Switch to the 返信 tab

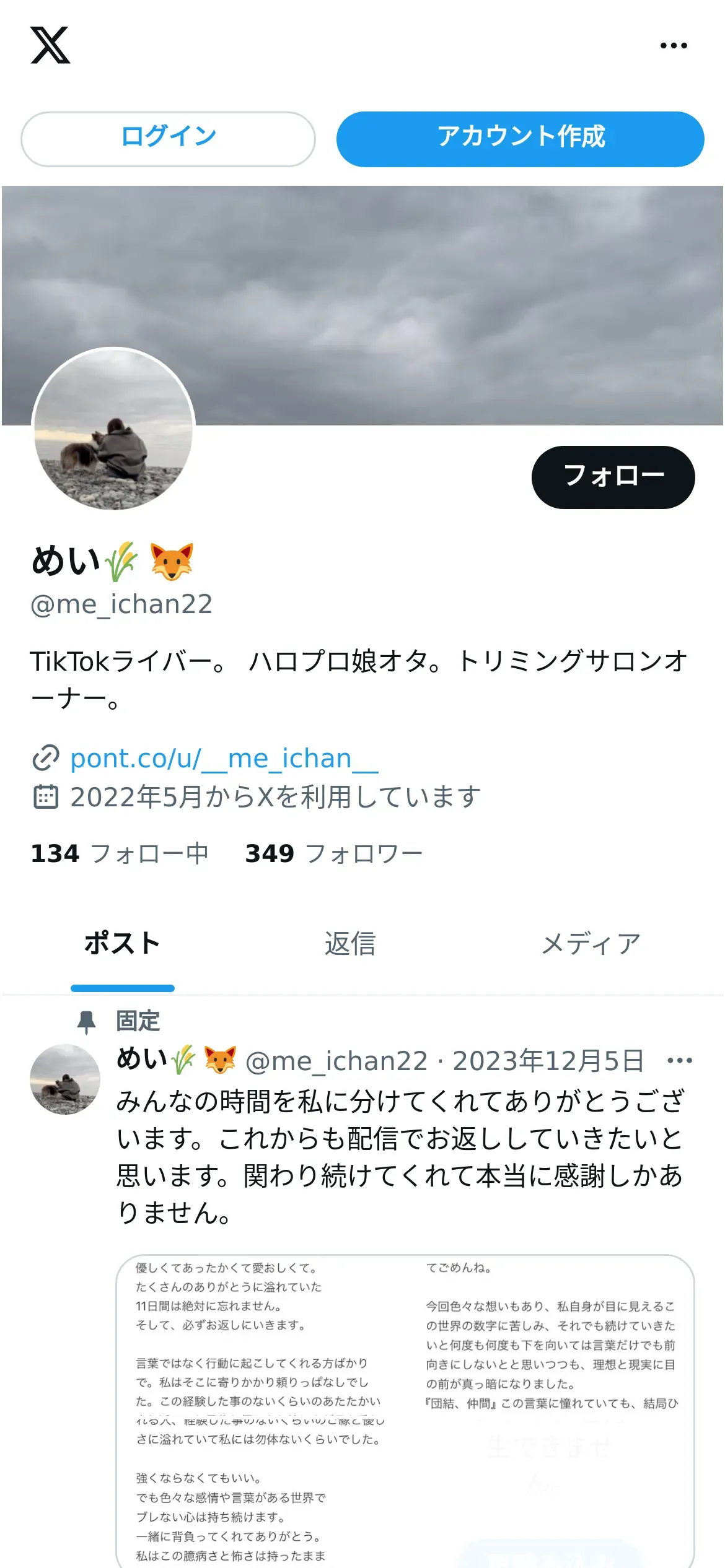(x=350, y=944)
